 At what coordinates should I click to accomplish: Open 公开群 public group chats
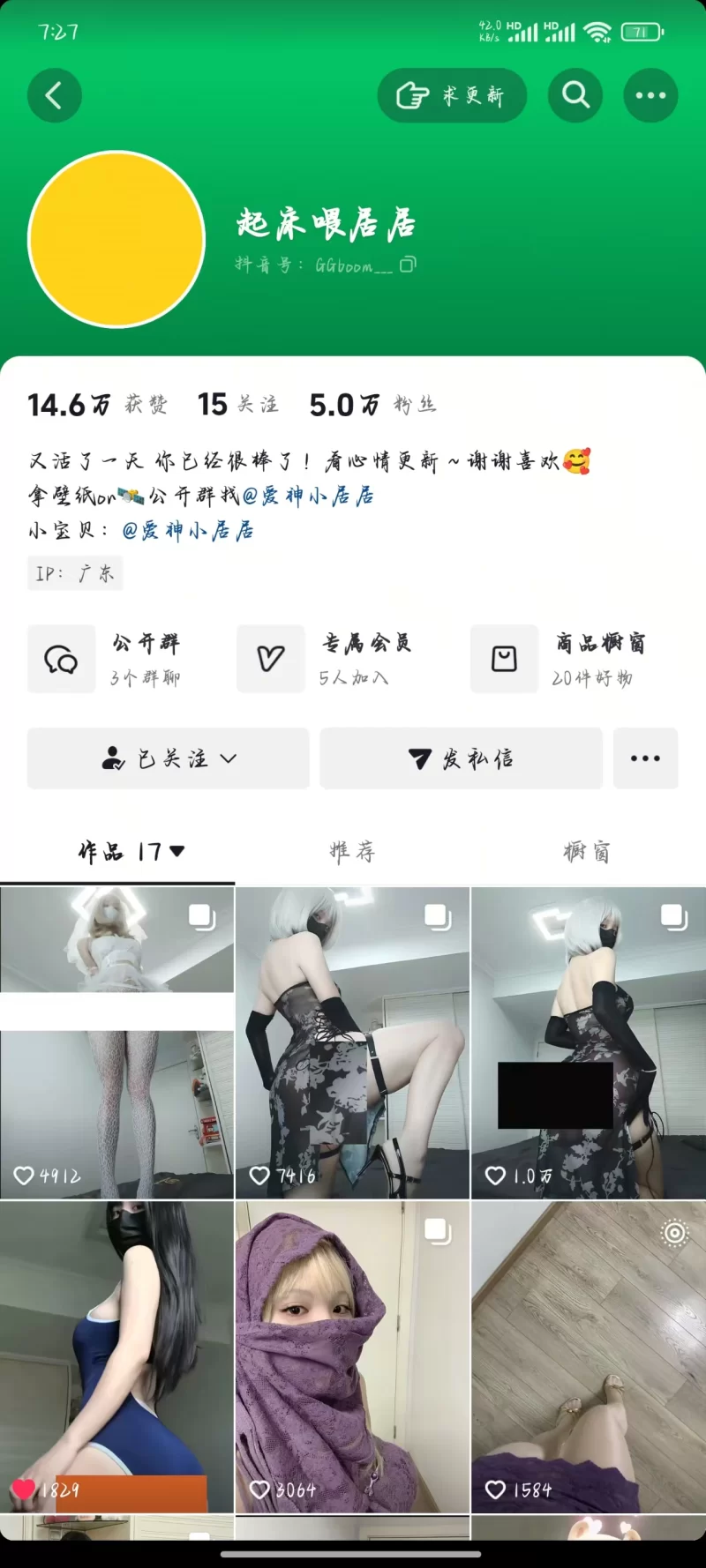coord(106,659)
